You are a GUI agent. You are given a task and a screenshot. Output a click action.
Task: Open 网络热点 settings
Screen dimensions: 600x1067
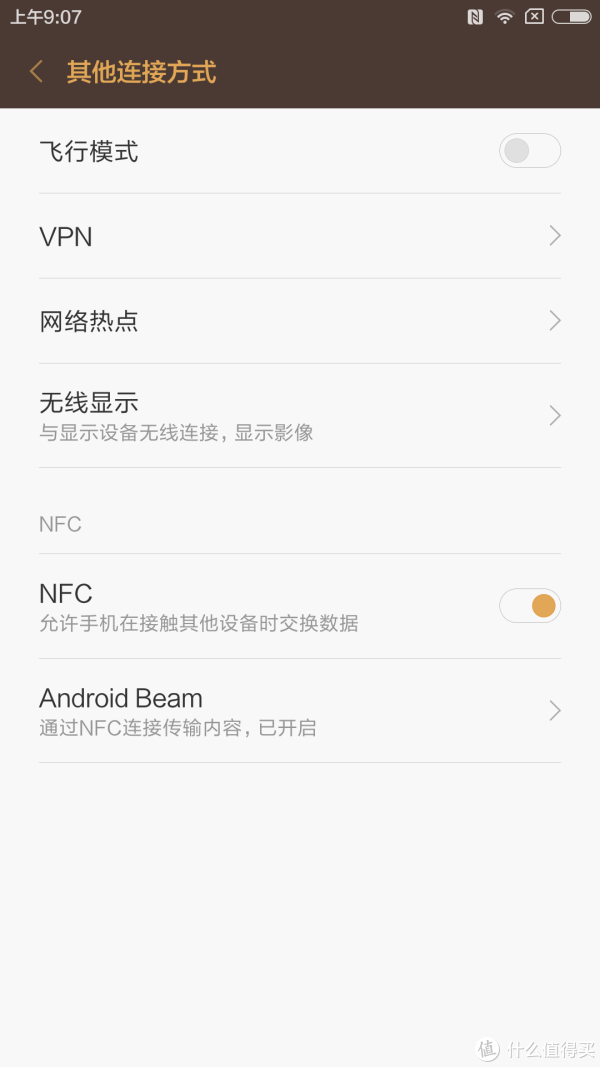pyautogui.click(x=300, y=321)
